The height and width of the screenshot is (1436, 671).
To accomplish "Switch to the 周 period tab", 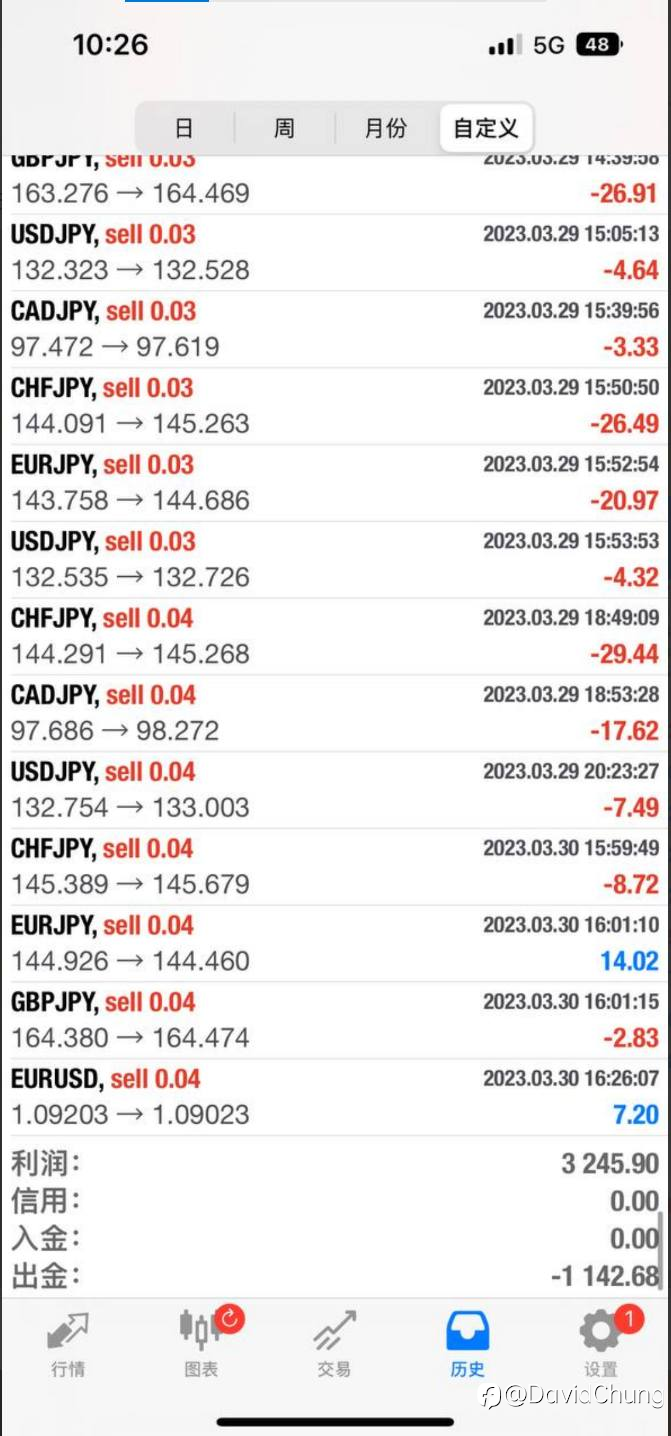I will click(285, 128).
